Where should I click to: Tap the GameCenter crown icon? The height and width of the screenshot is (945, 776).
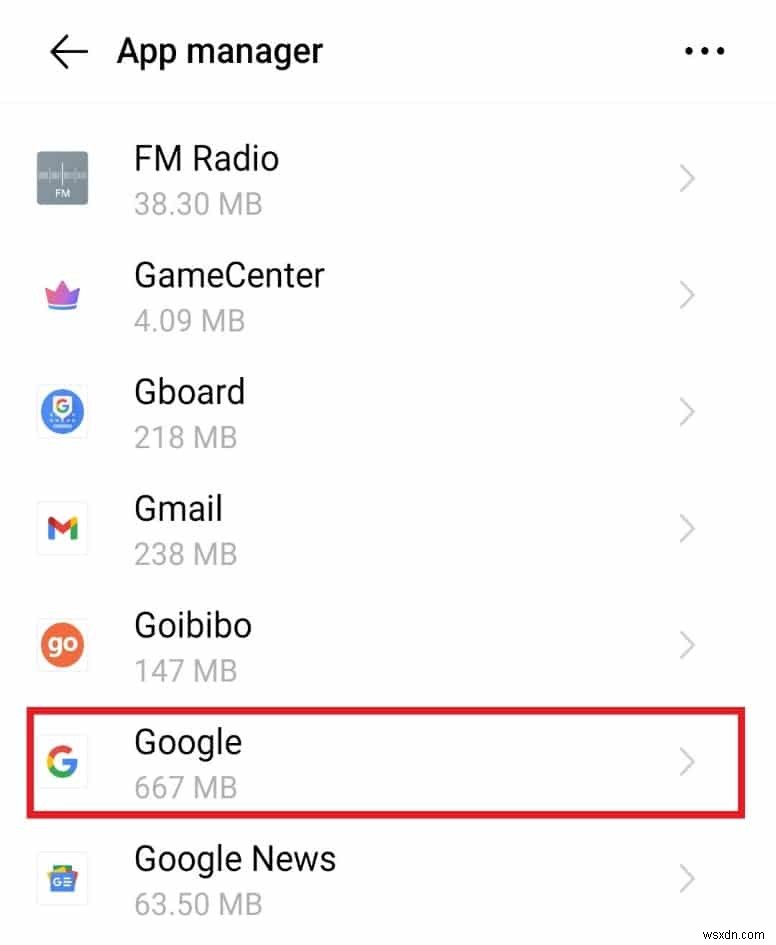[x=62, y=295]
